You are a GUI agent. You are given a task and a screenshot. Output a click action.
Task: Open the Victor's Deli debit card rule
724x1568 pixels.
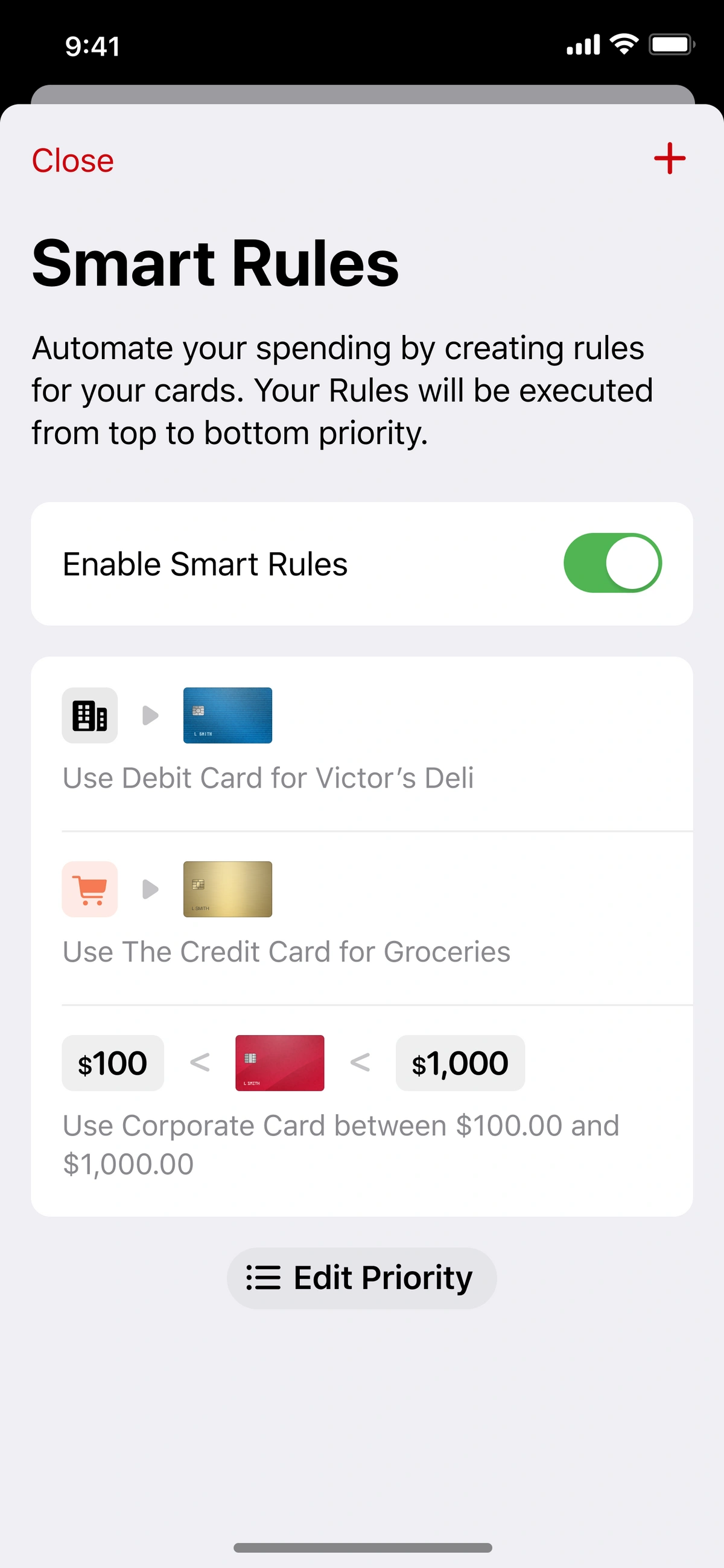point(362,743)
